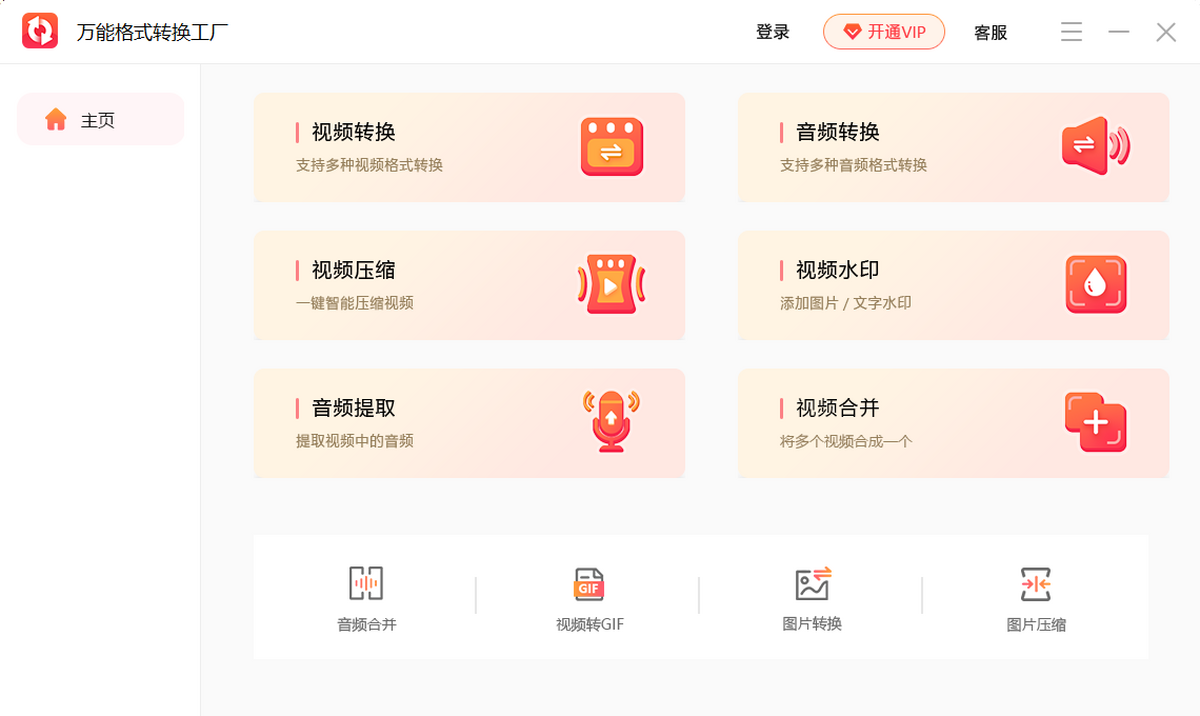Screen dimensions: 1200x716
Task: Select the 图片转换 tool
Action: tap(812, 597)
